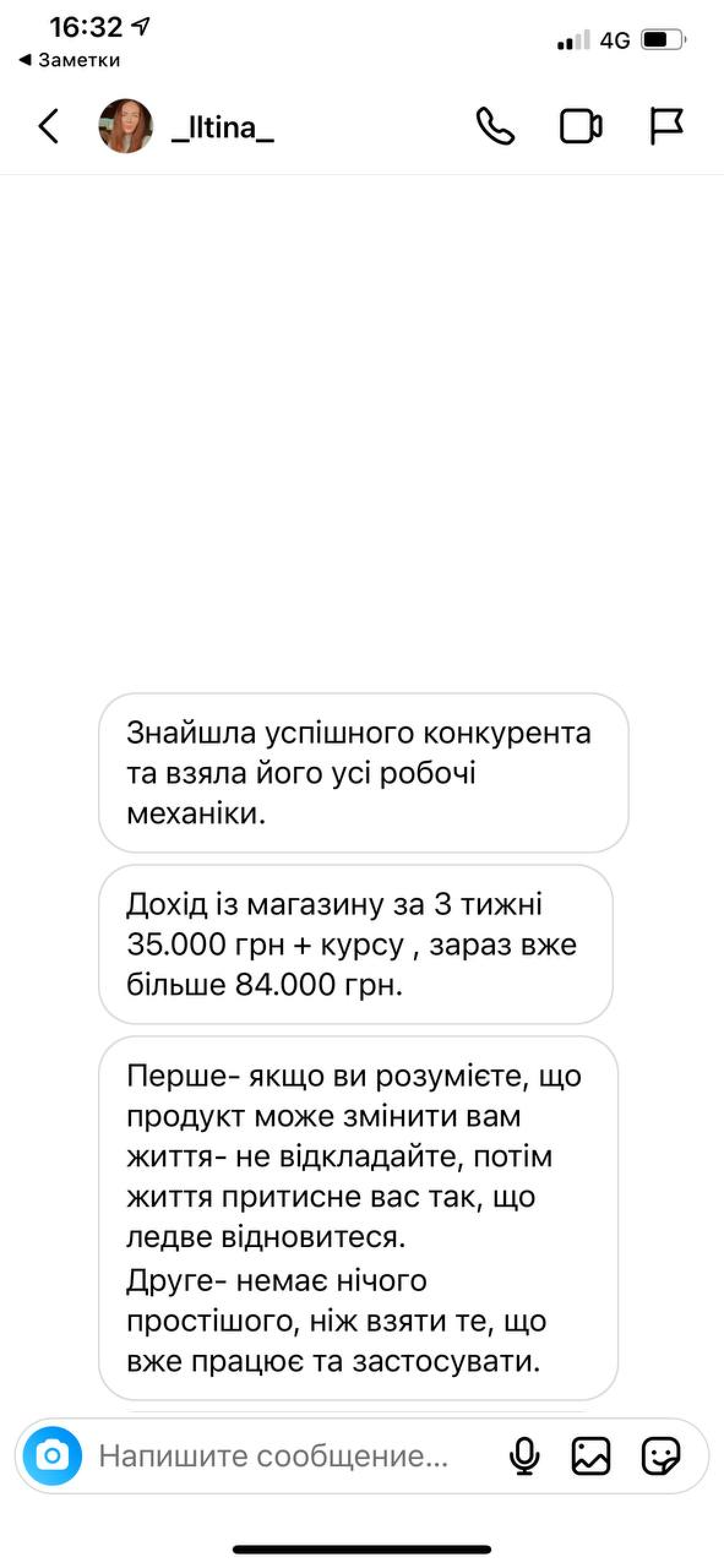
Task: Go back from the _lltina_ chat
Action: [48, 126]
